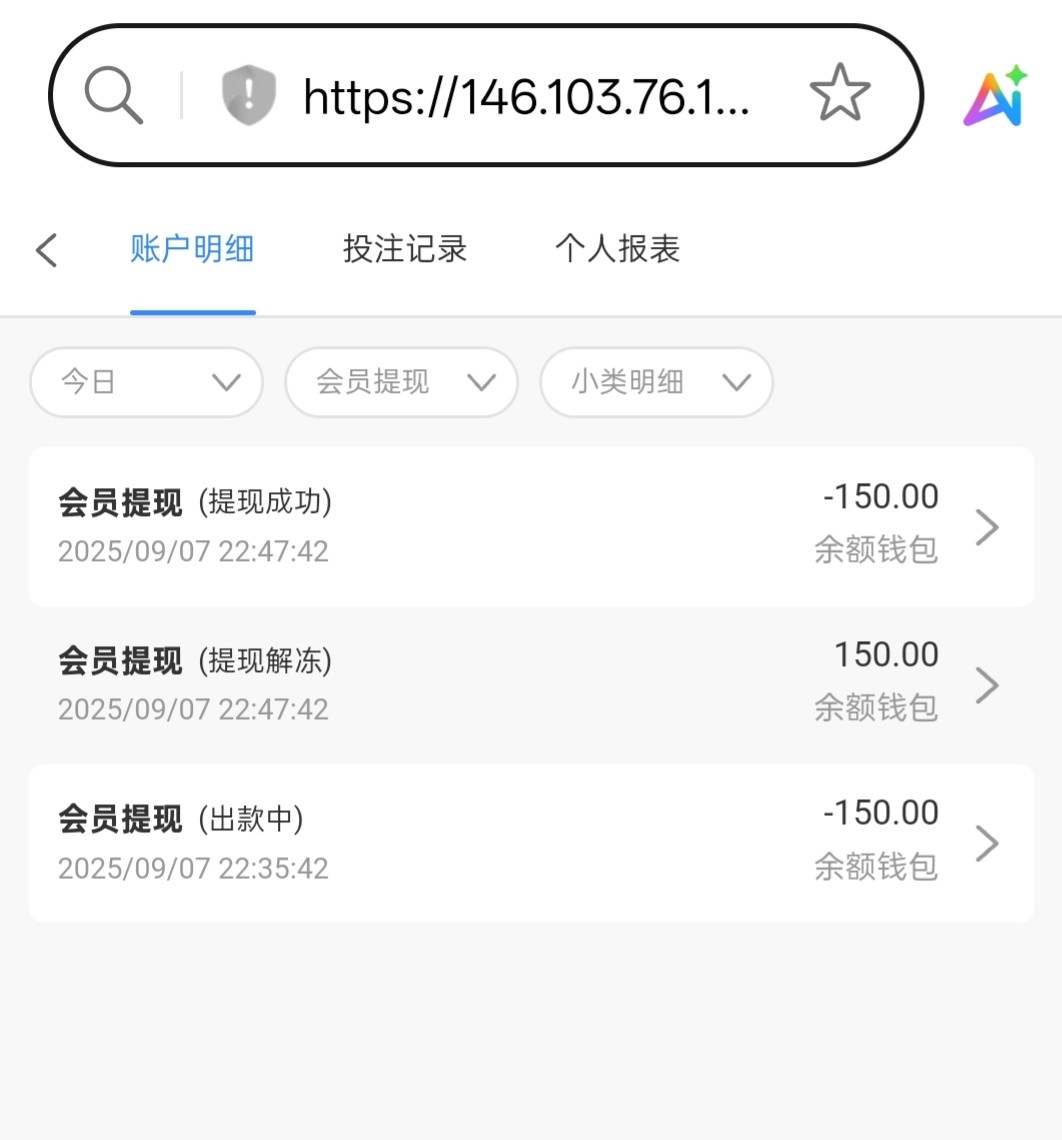Switch to the 个人报表 tab
The height and width of the screenshot is (1140, 1062).
click(617, 249)
